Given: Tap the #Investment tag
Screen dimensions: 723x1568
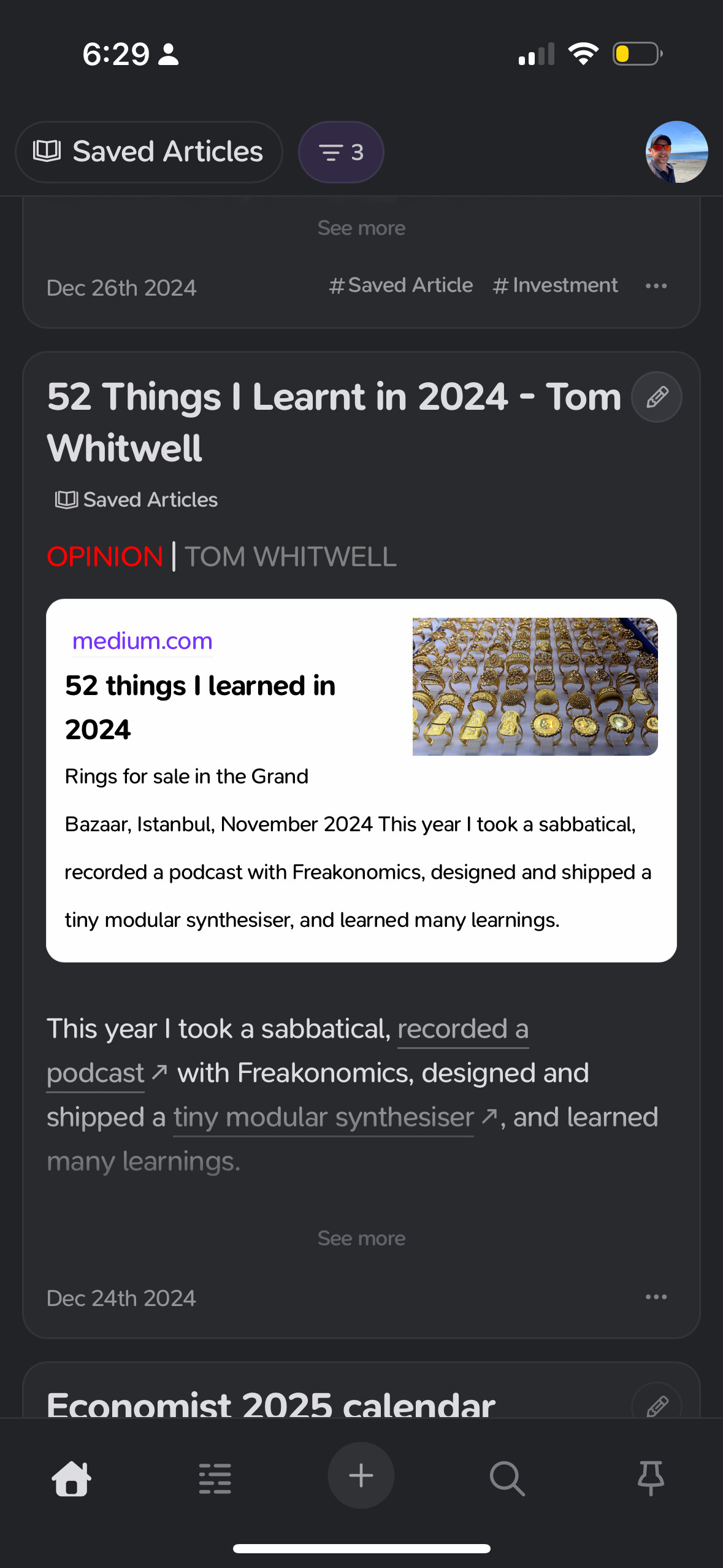Looking at the screenshot, I should (x=556, y=285).
